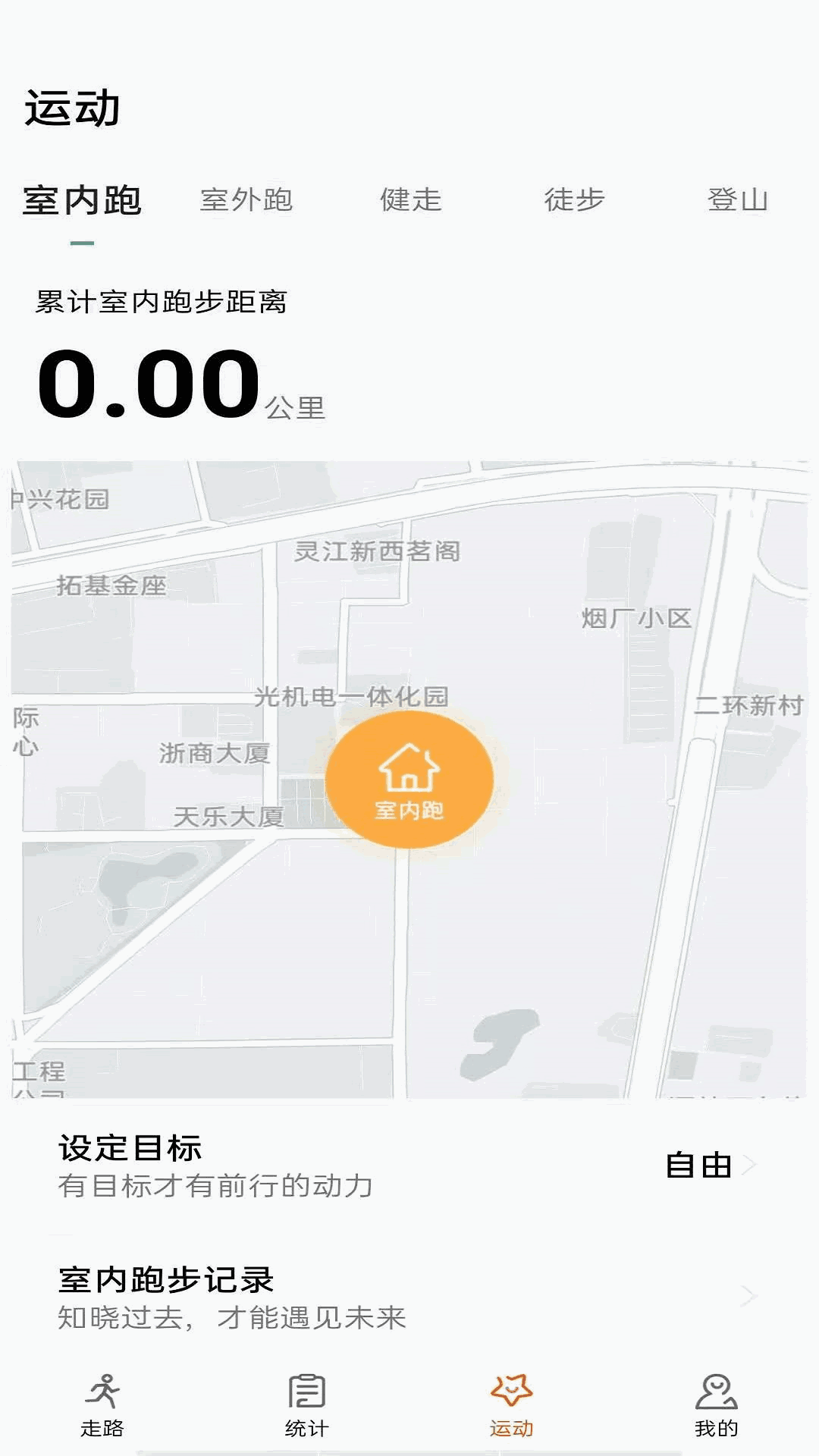
Task: Open 室内跑步记录 history
Action: [x=409, y=1297]
